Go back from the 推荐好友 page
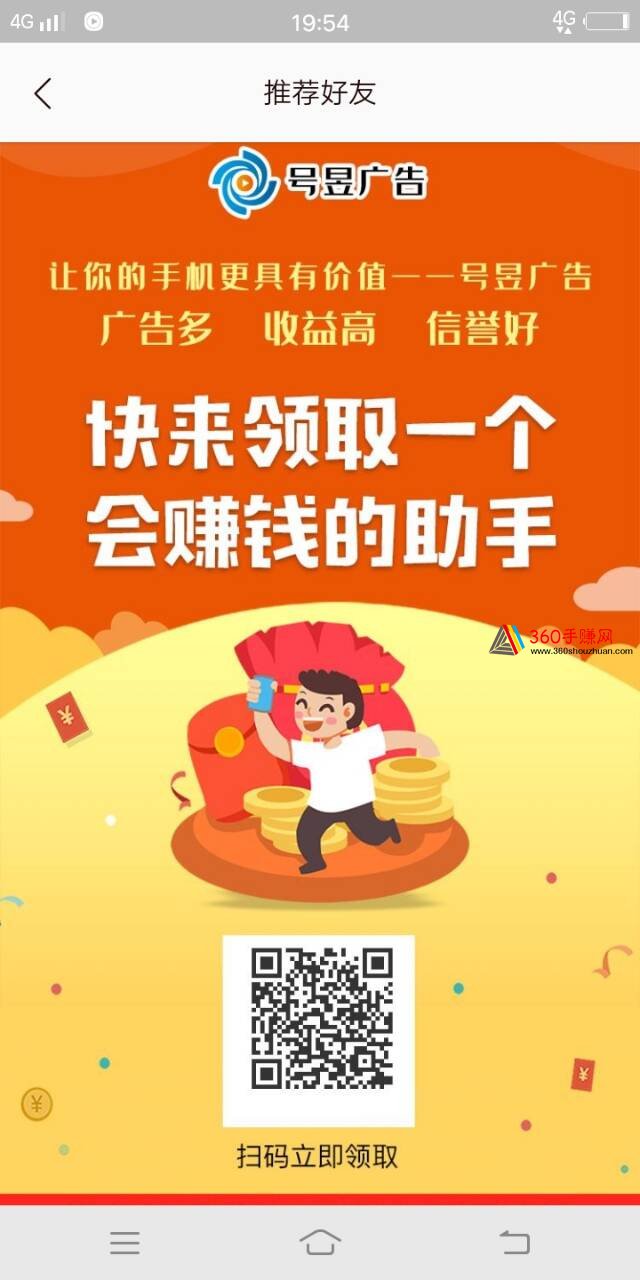This screenshot has height=1280, width=640. click(x=42, y=93)
